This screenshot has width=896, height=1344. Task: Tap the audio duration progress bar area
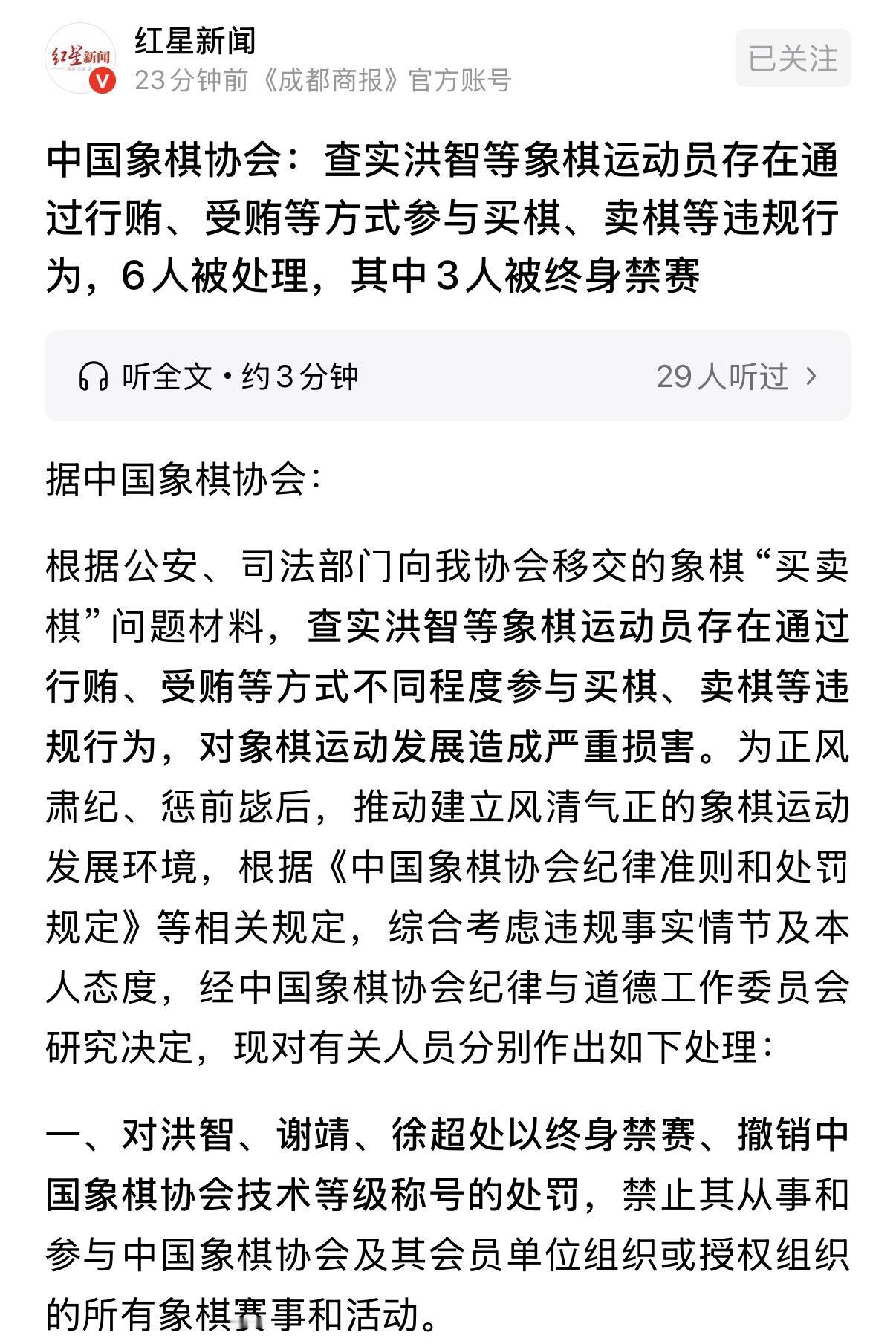point(446,377)
